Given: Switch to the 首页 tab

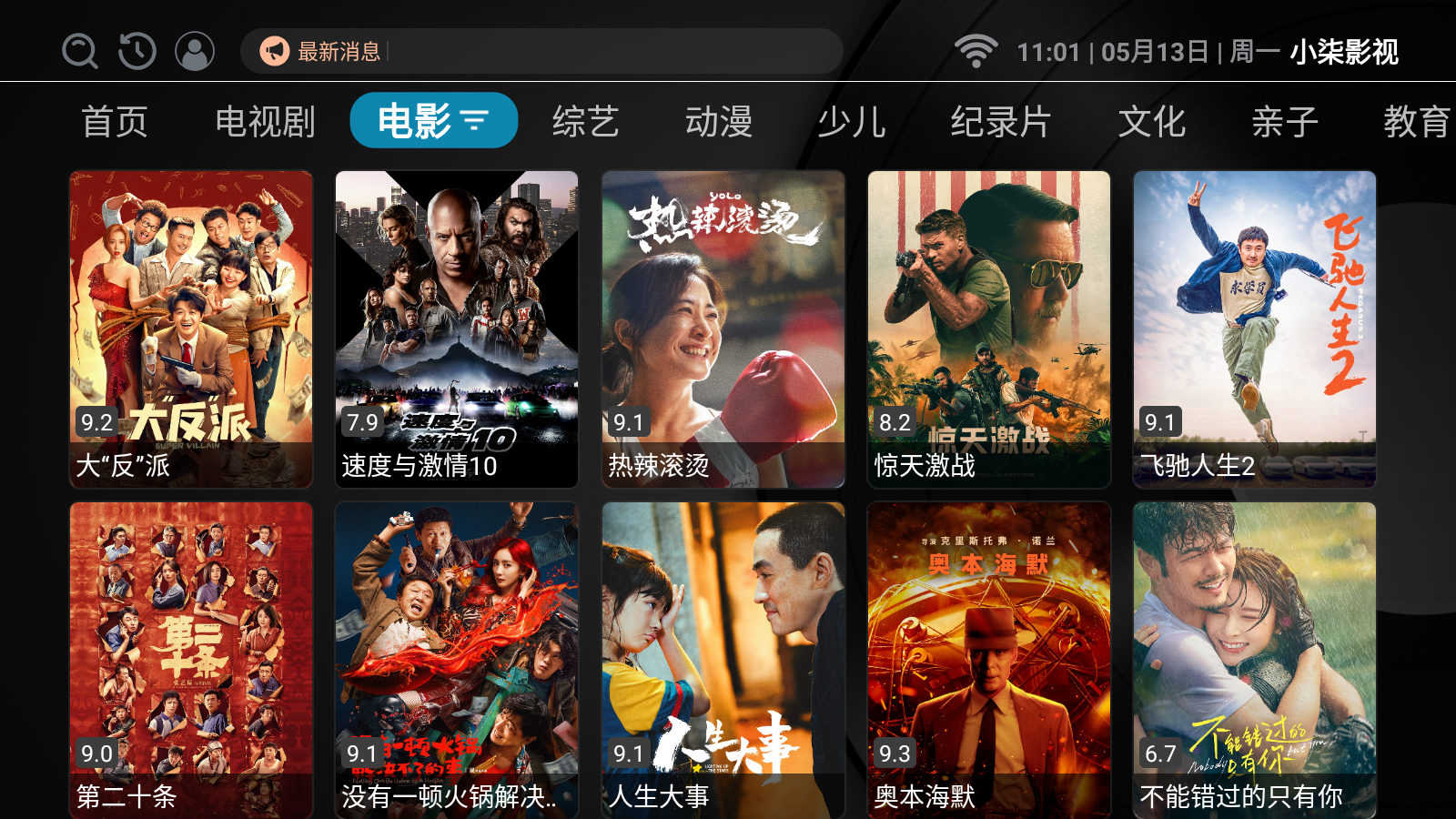Looking at the screenshot, I should pyautogui.click(x=115, y=121).
